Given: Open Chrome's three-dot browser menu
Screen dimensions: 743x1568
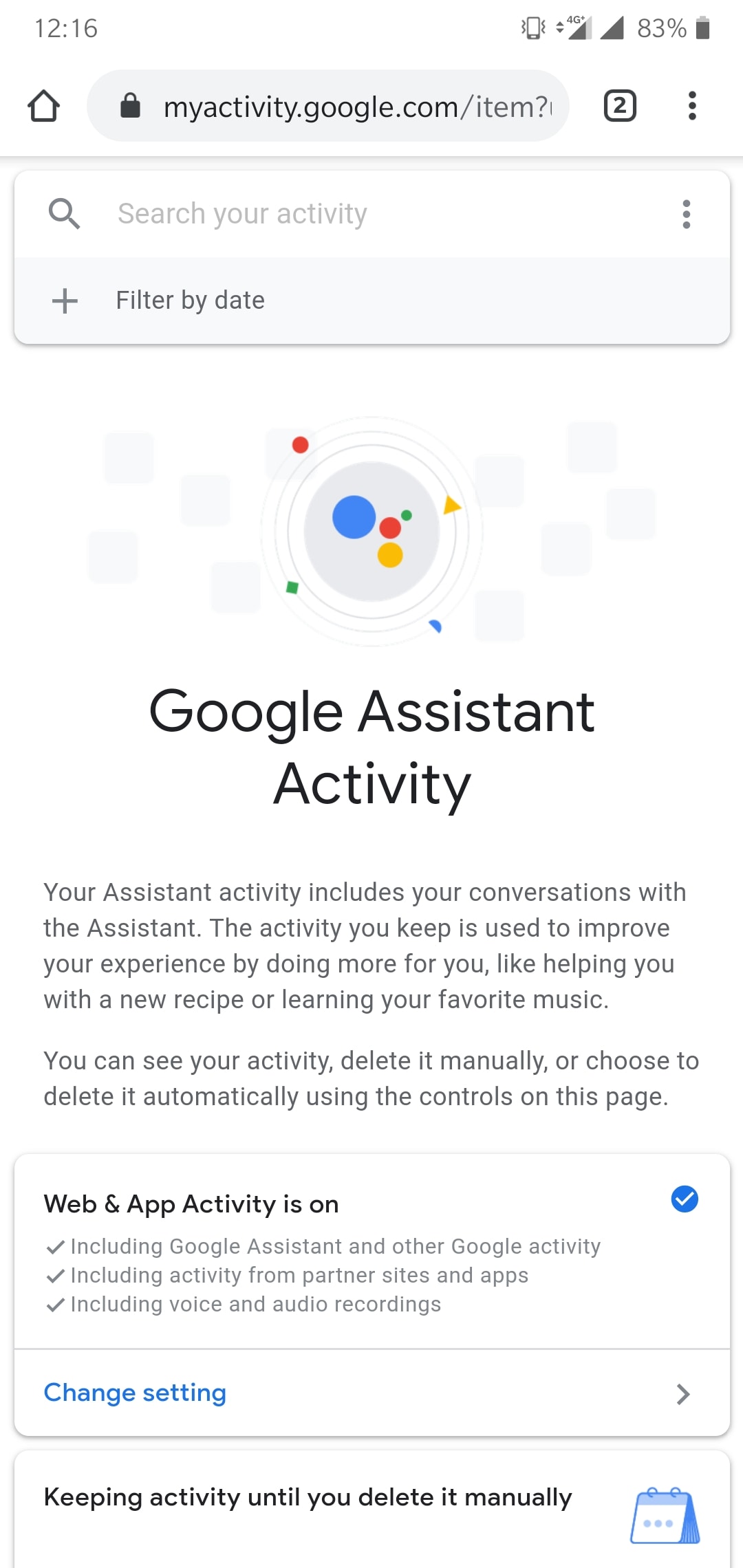Looking at the screenshot, I should coord(691,106).
